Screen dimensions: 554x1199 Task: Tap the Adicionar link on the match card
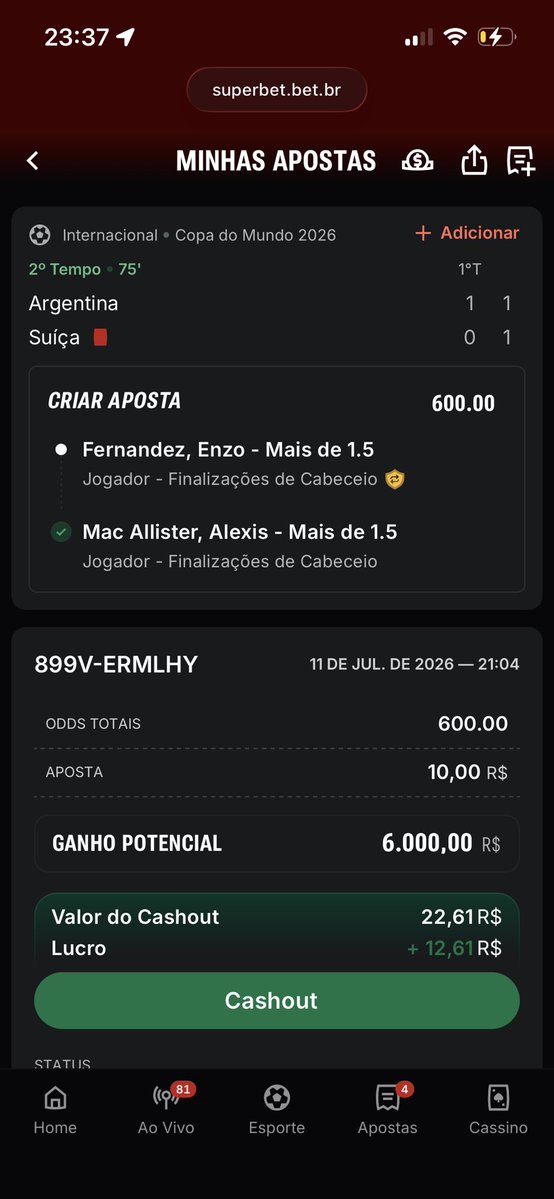click(467, 233)
